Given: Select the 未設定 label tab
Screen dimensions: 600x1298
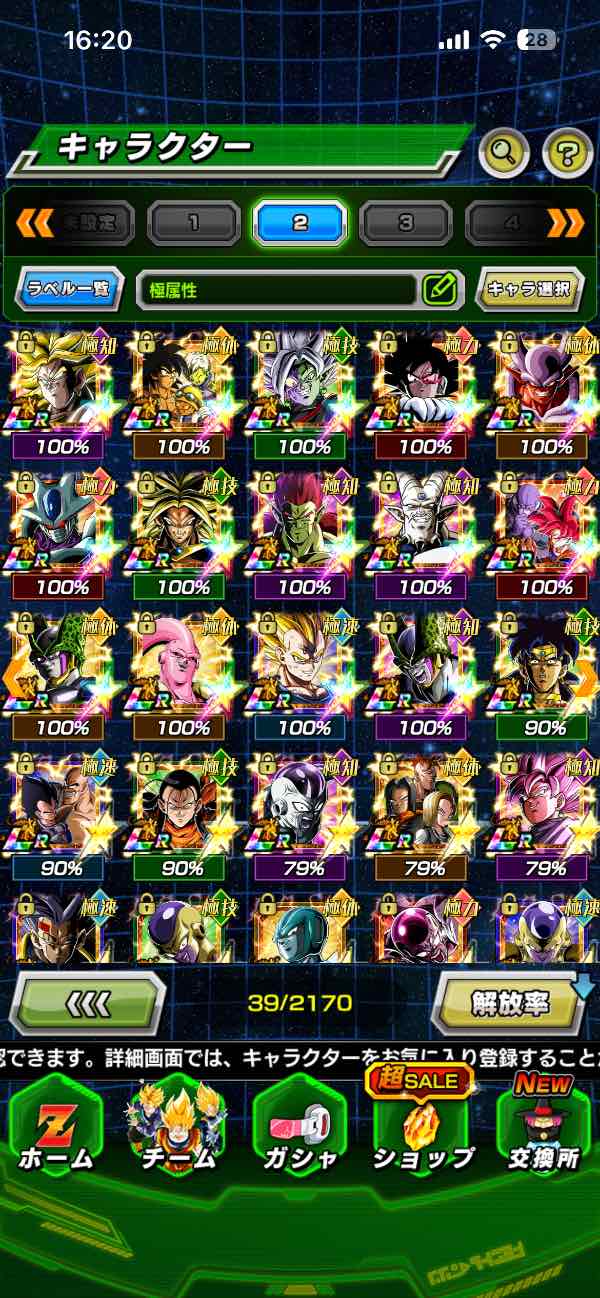Looking at the screenshot, I should pos(89,223).
